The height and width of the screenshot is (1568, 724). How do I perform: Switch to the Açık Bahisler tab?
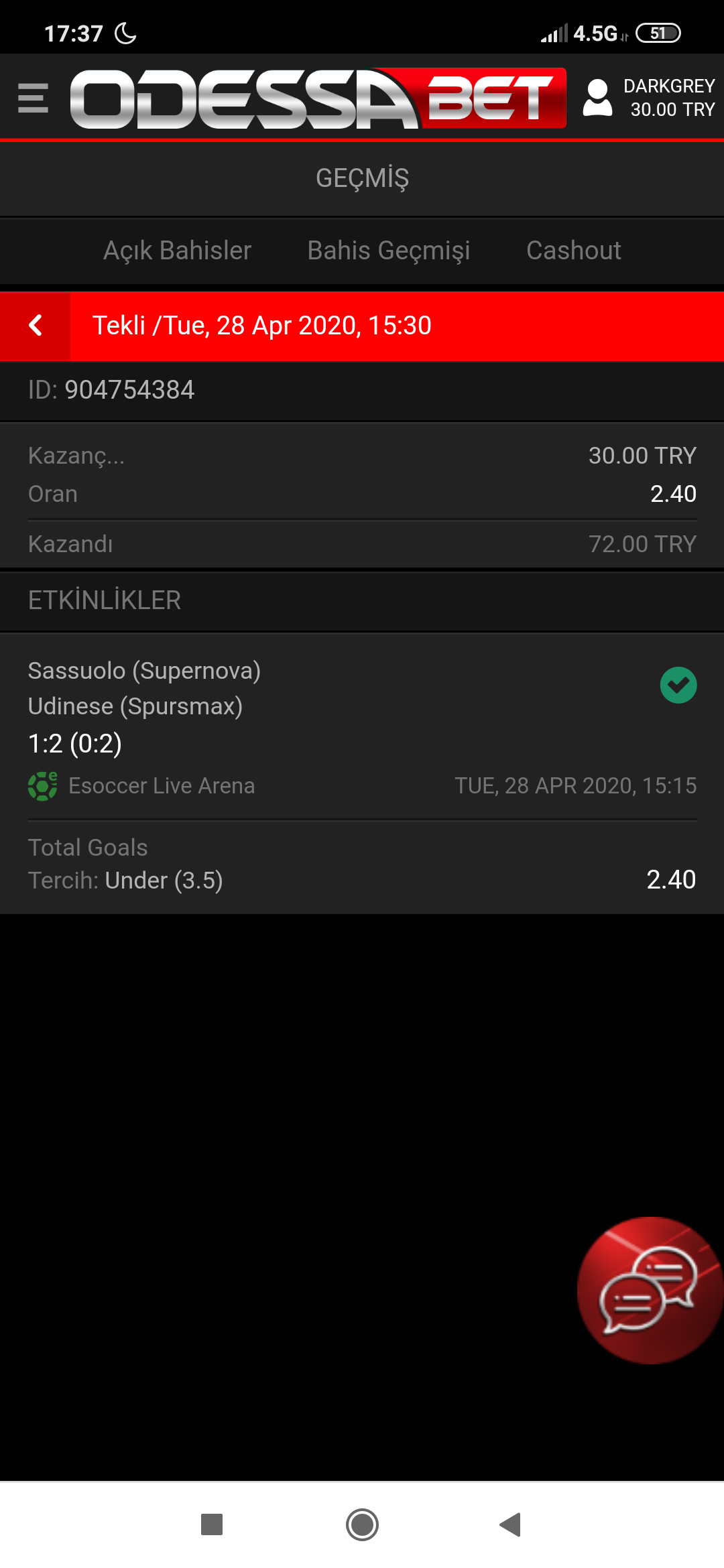click(x=178, y=251)
